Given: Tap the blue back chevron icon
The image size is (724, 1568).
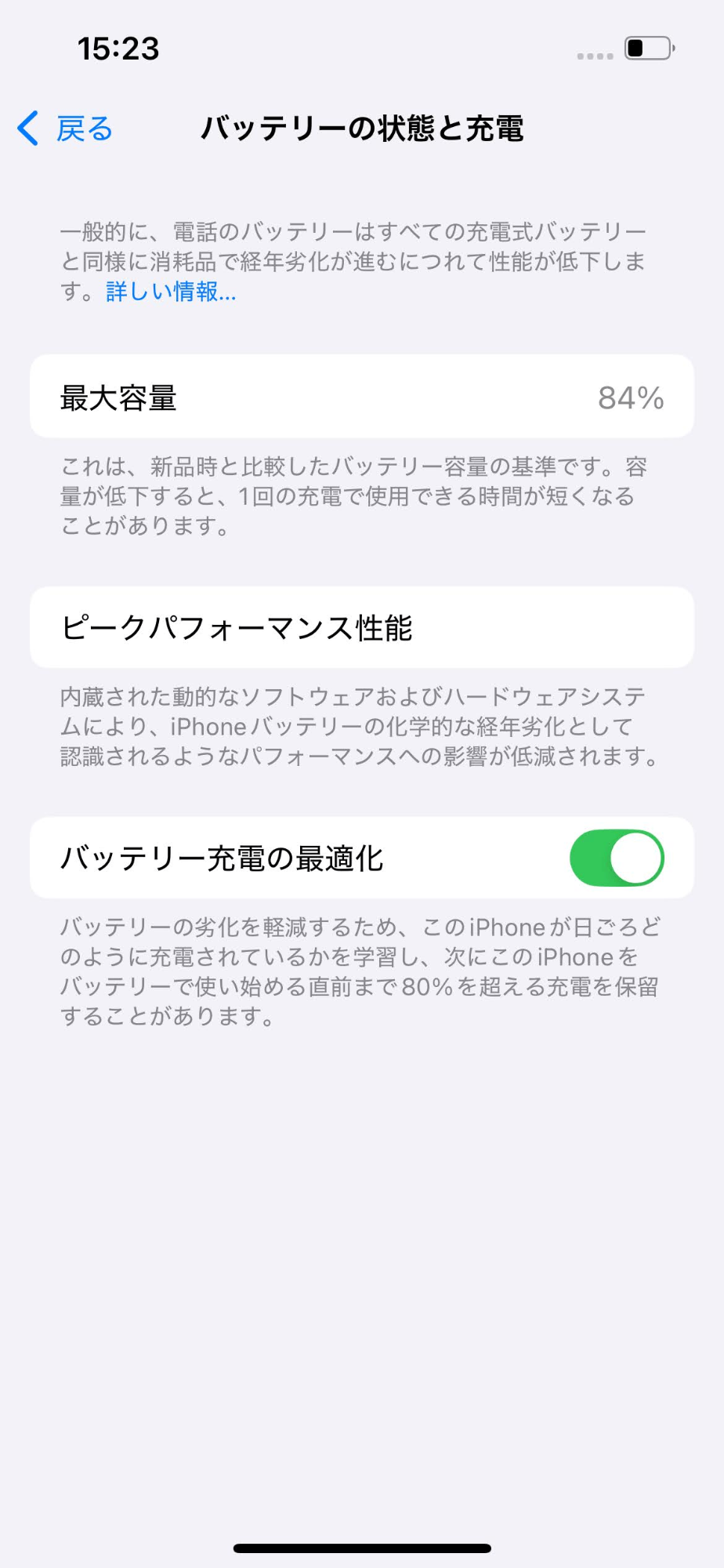Looking at the screenshot, I should (27, 128).
